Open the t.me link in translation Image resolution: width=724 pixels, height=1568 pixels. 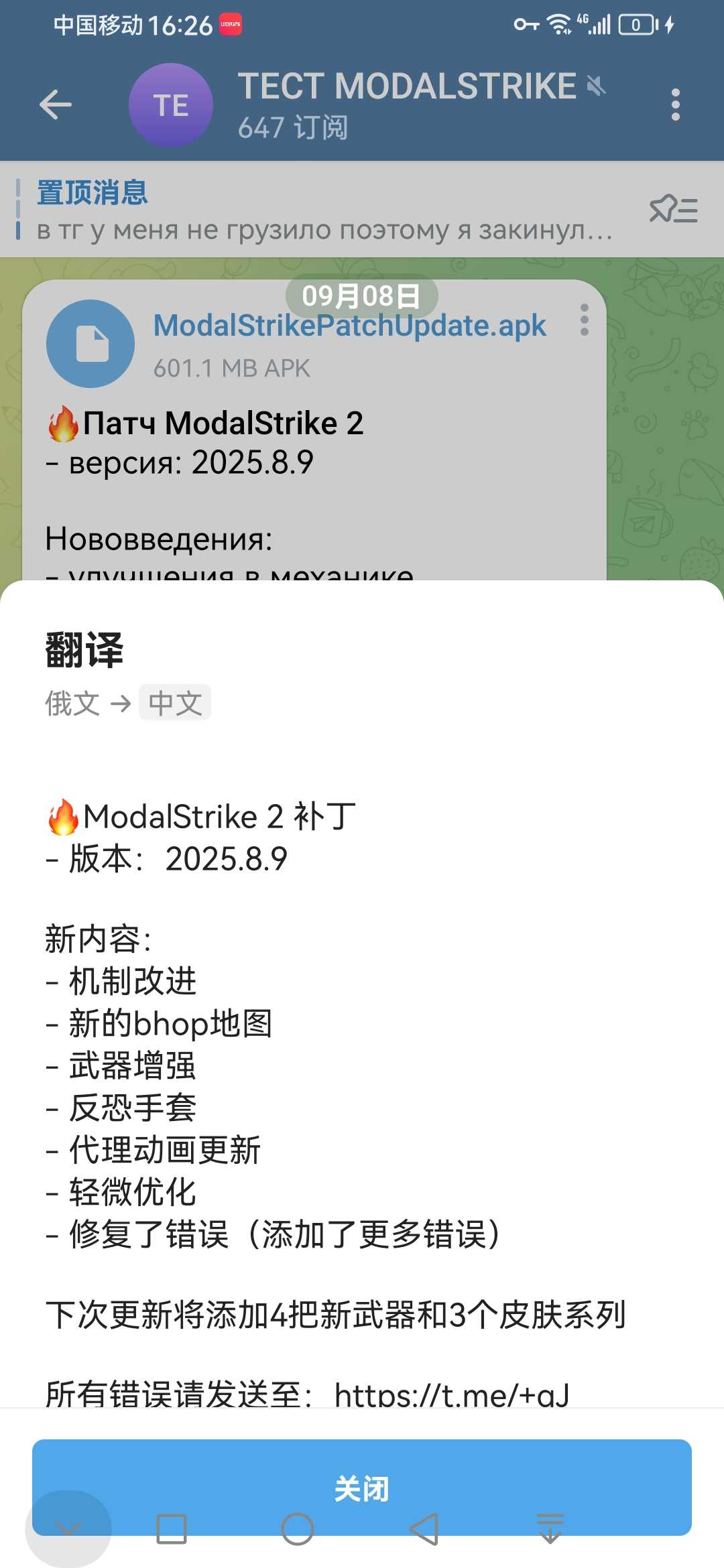coord(451,1395)
